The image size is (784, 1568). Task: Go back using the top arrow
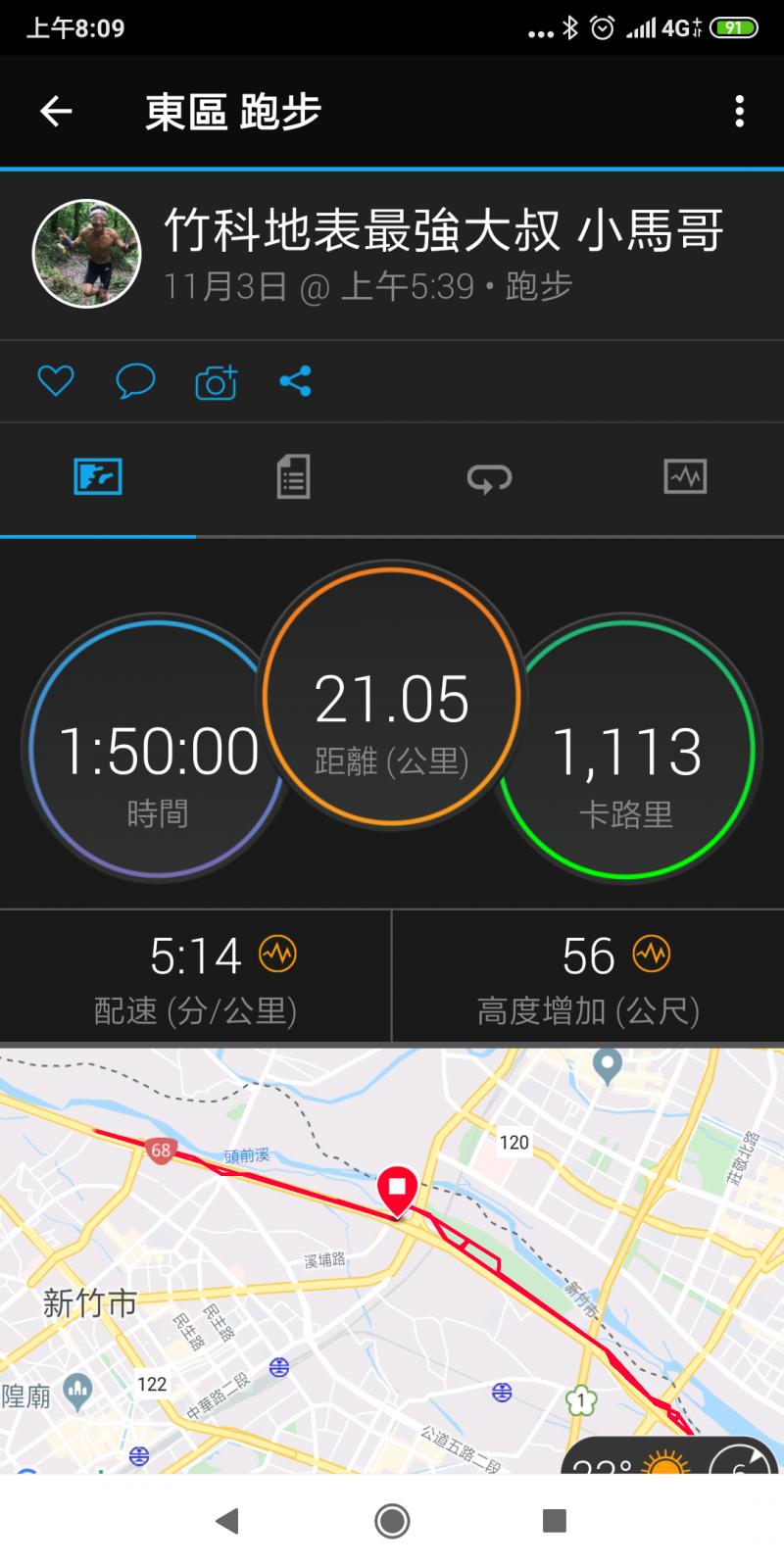(x=56, y=112)
